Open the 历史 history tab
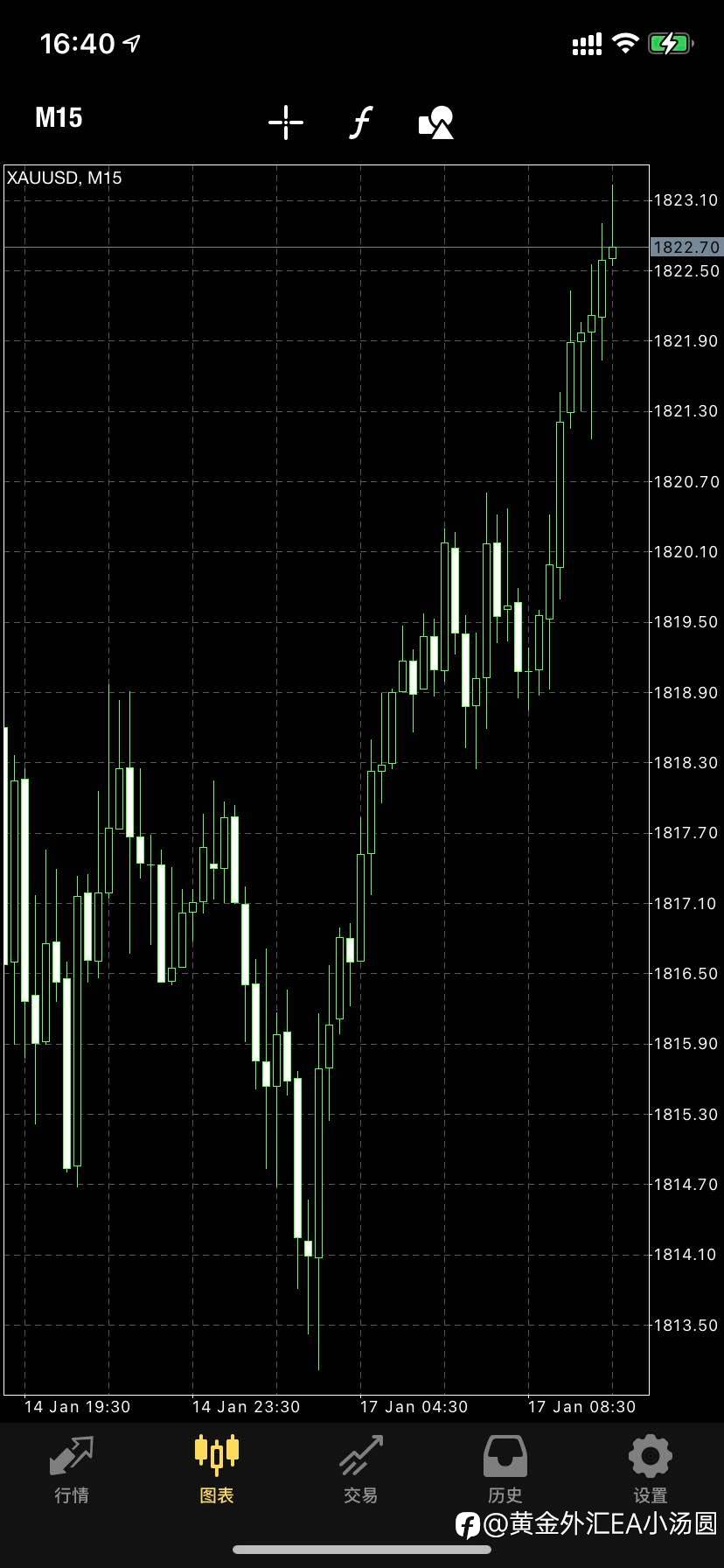 click(505, 1469)
